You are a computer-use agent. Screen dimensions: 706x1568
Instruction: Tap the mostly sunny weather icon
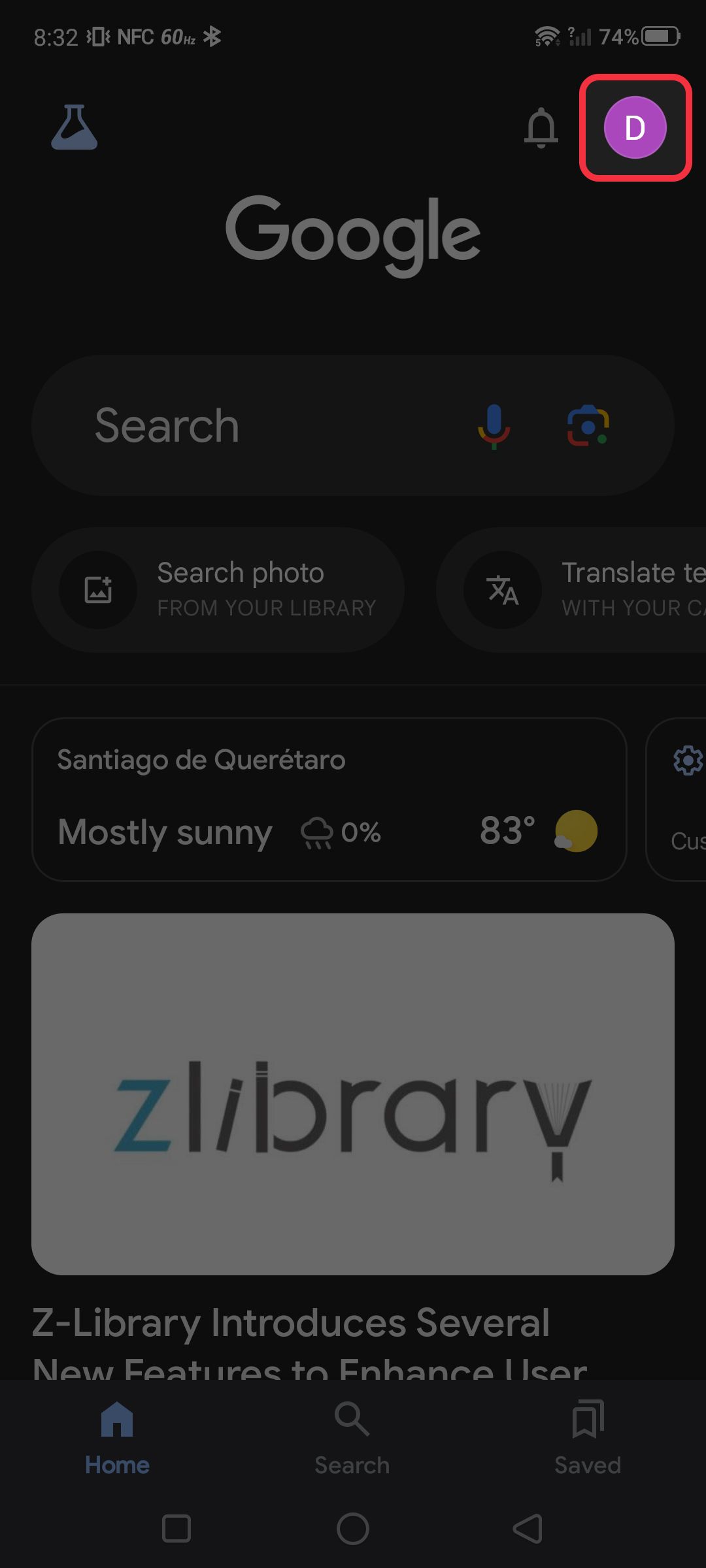click(575, 831)
